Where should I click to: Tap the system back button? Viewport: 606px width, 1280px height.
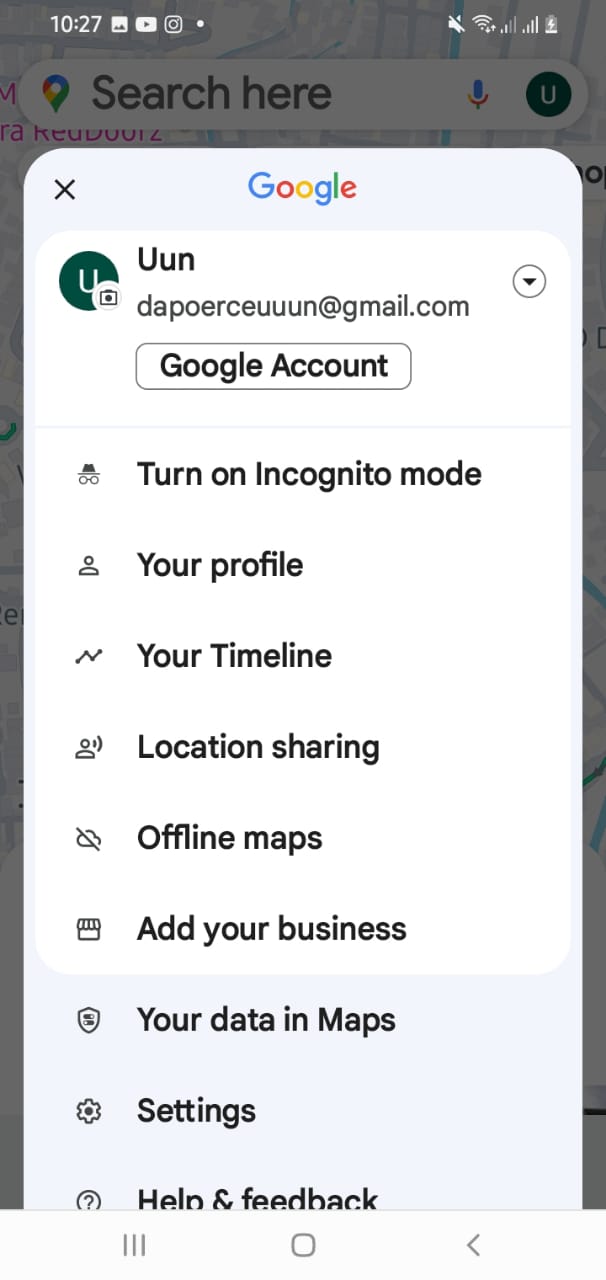pyautogui.click(x=473, y=1245)
